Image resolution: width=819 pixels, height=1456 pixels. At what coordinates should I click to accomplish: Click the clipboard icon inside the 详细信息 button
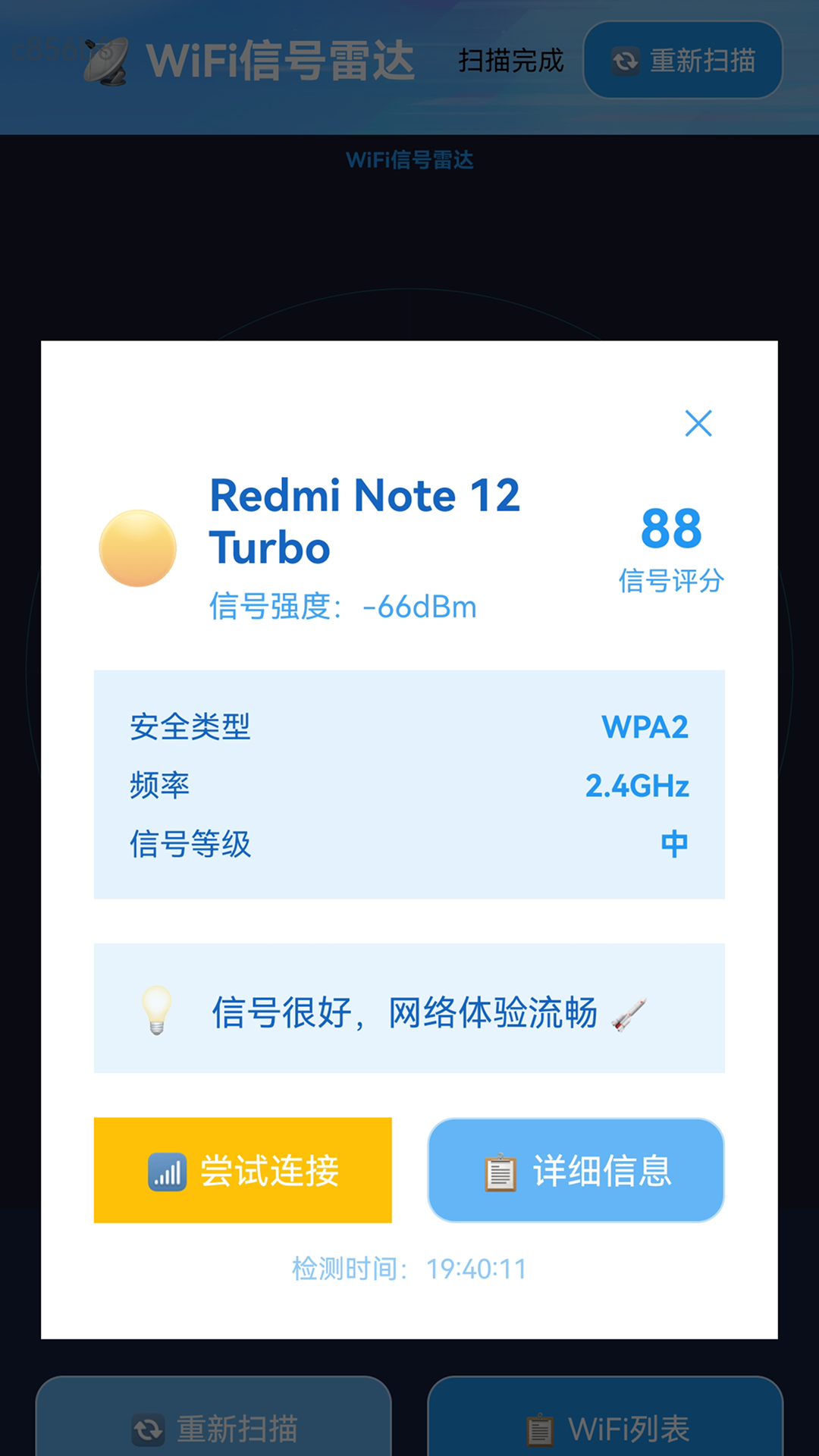499,1171
